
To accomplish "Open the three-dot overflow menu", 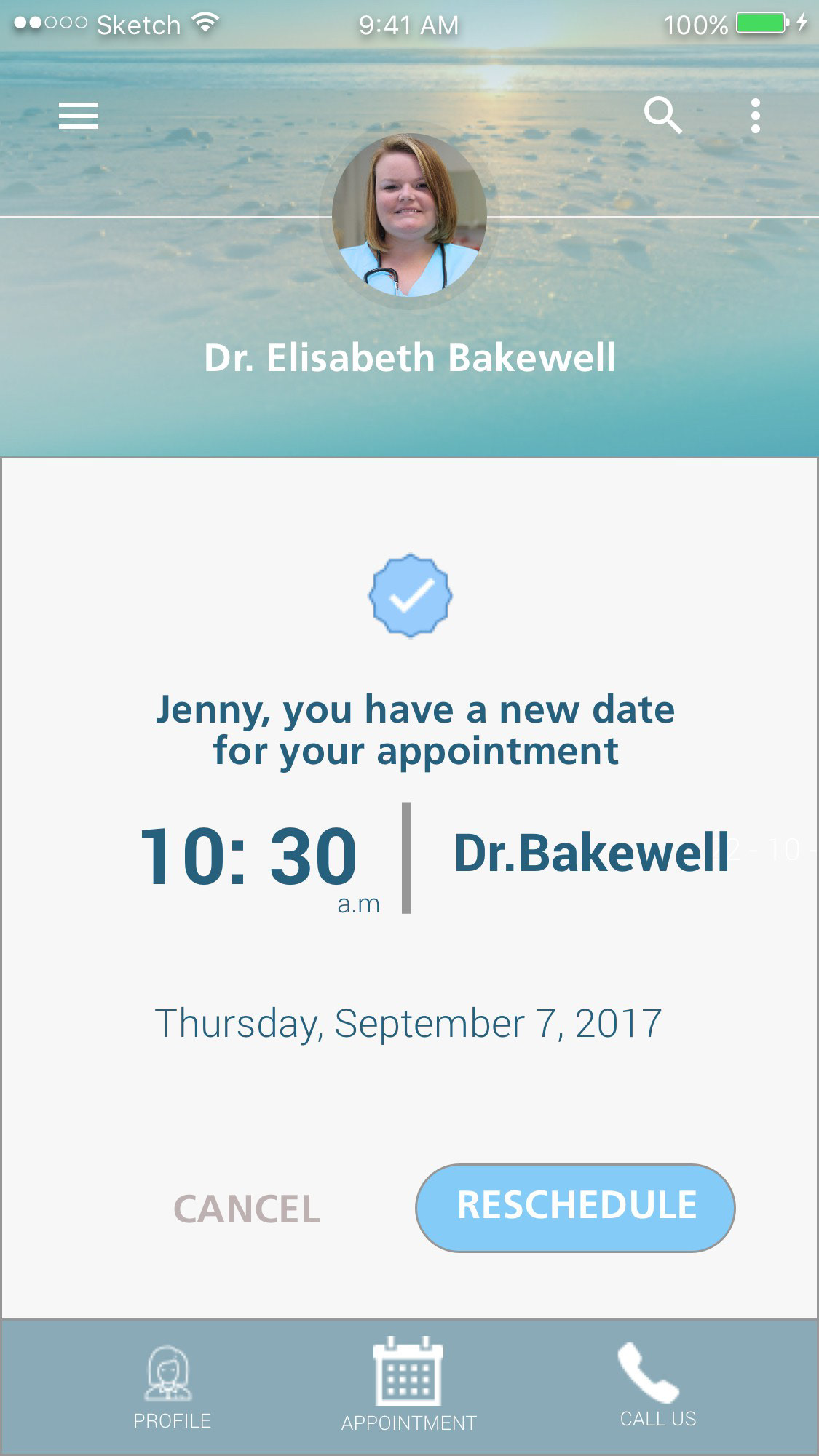I will point(756,116).
